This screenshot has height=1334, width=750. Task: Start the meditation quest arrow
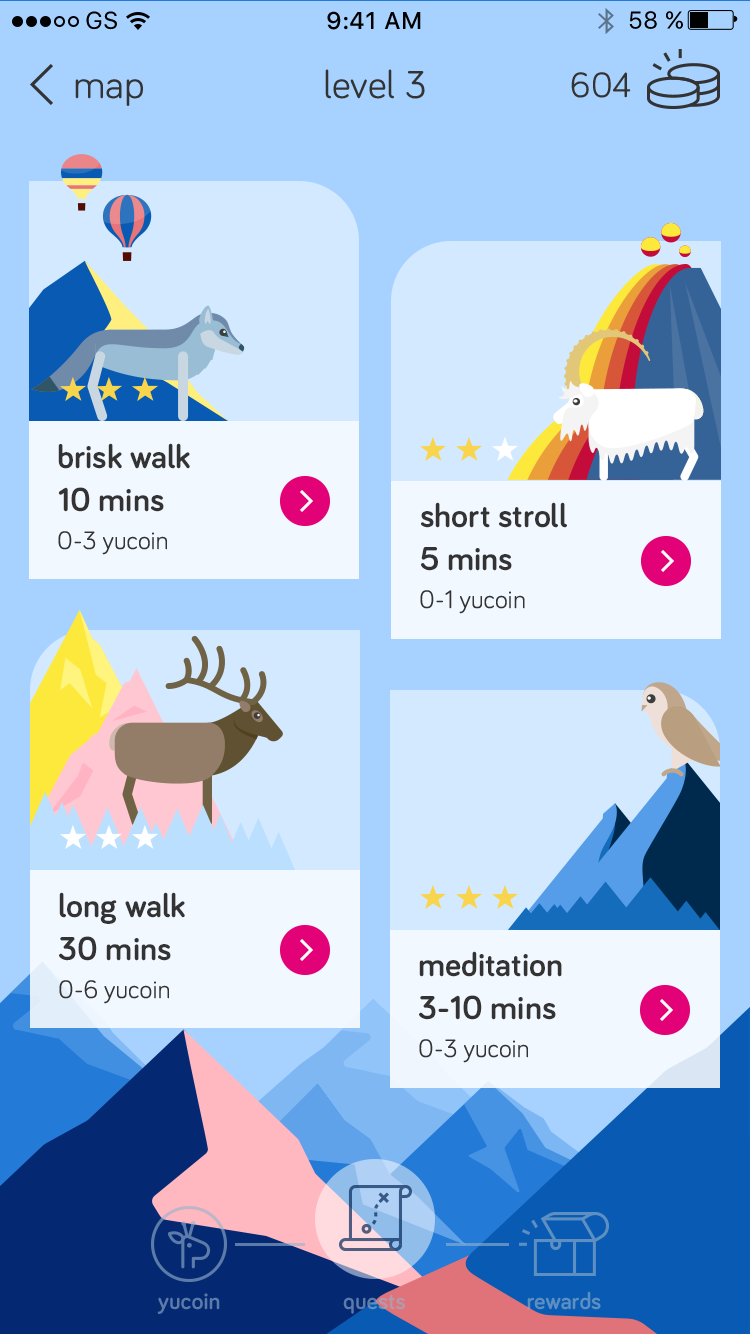665,1010
